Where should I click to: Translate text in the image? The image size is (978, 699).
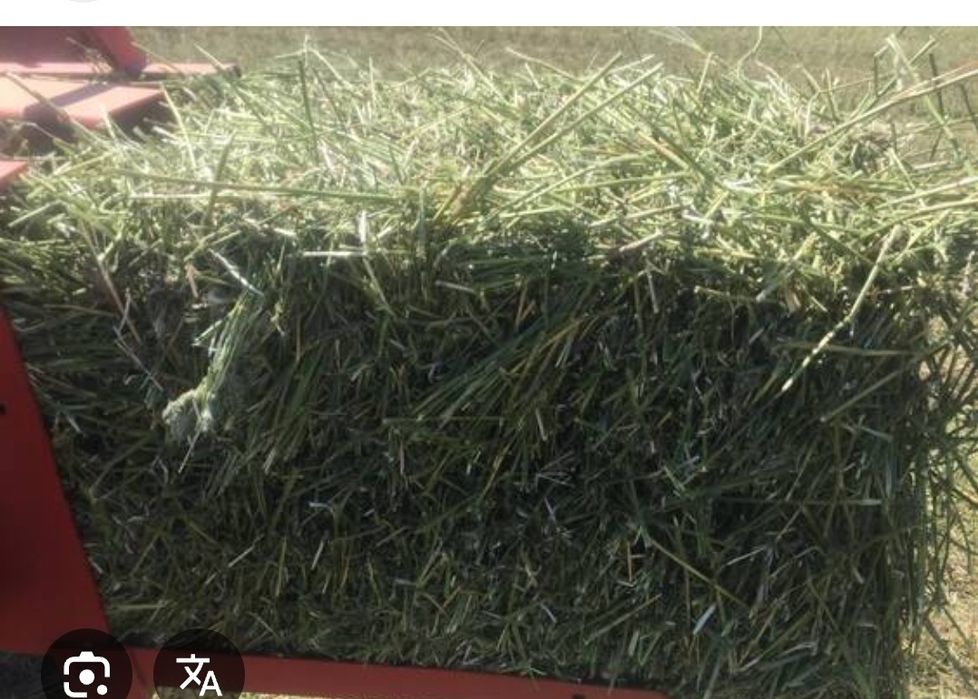tap(198, 673)
